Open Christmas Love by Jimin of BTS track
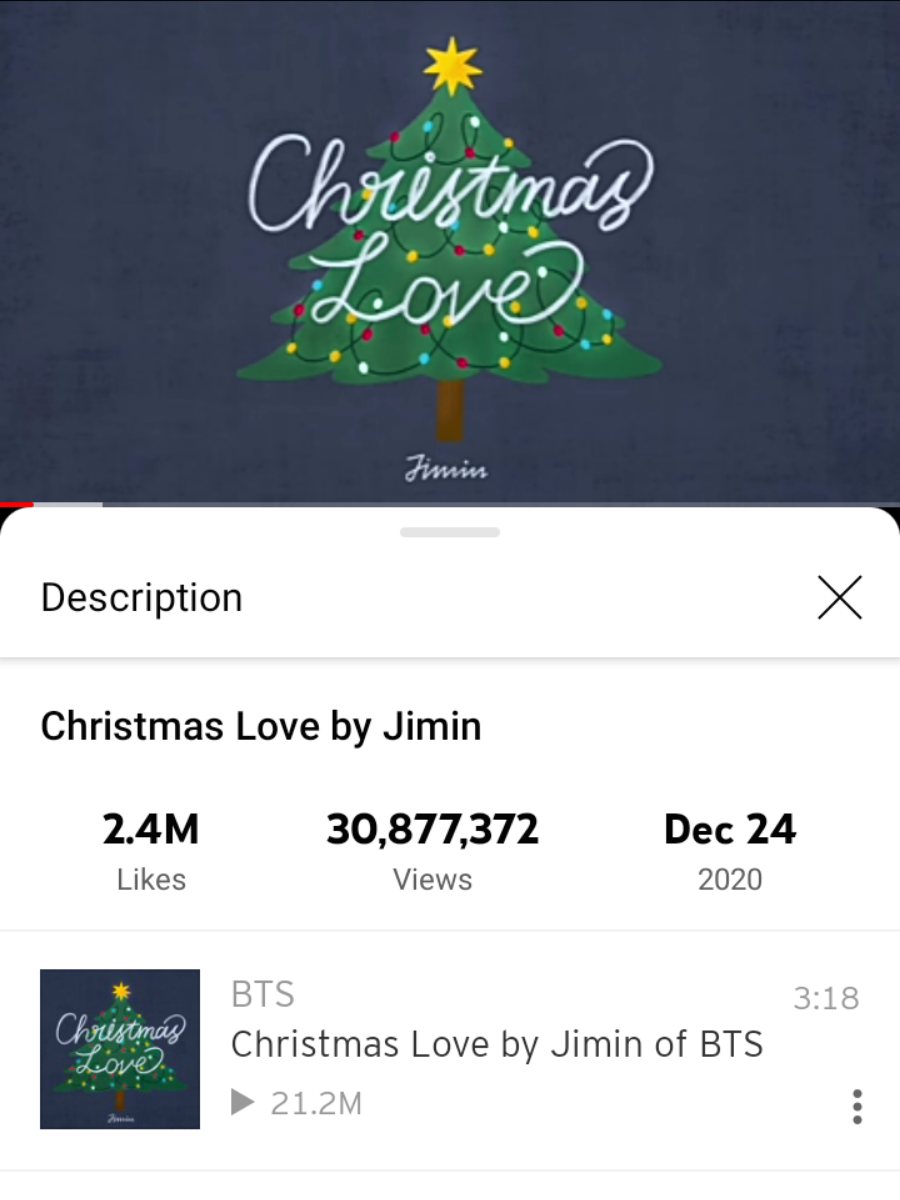This screenshot has height=1200, width=900. [496, 1045]
